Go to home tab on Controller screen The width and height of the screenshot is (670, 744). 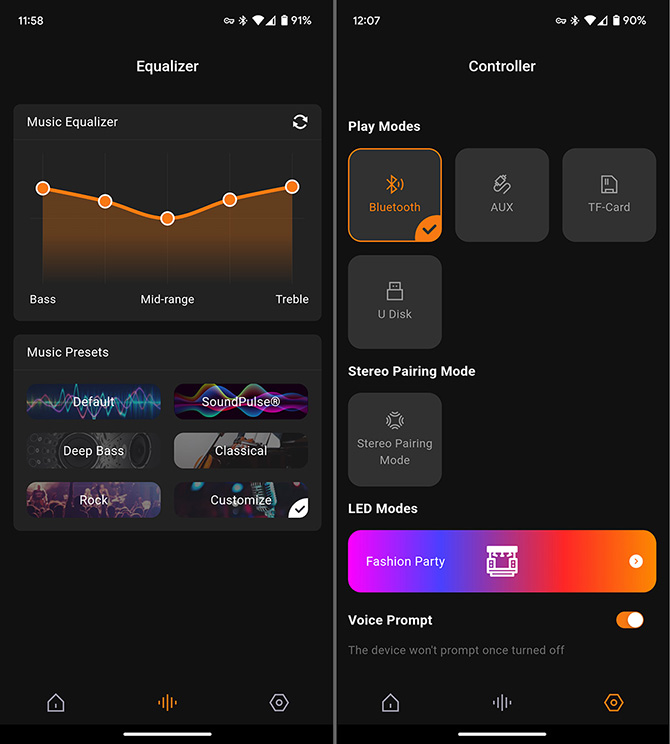tap(391, 703)
